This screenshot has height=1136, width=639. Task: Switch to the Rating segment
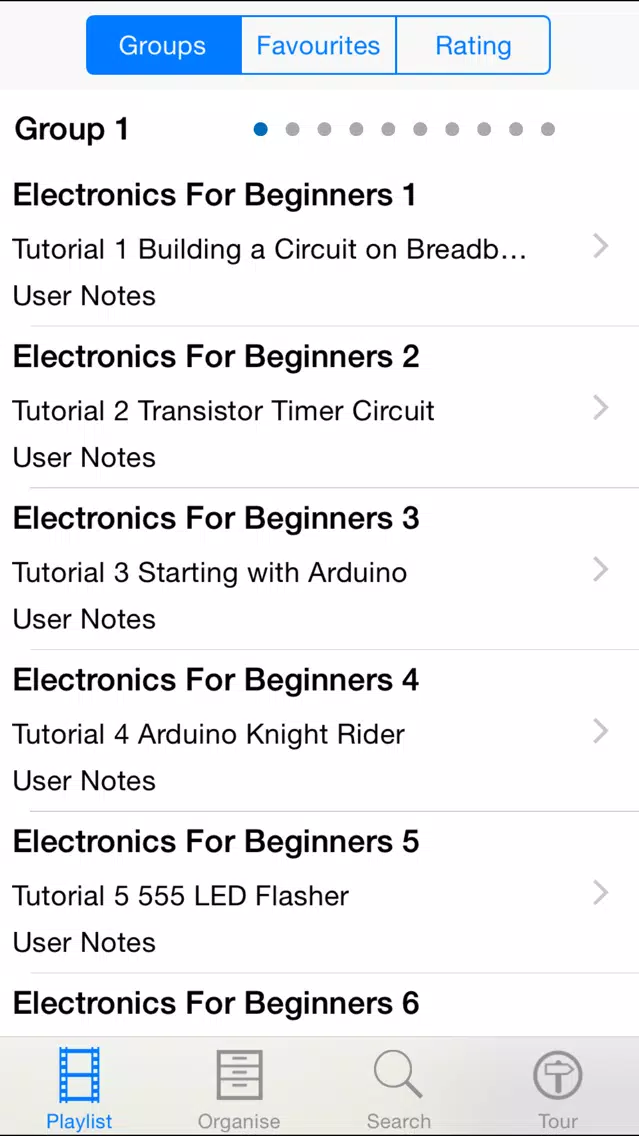(x=473, y=45)
